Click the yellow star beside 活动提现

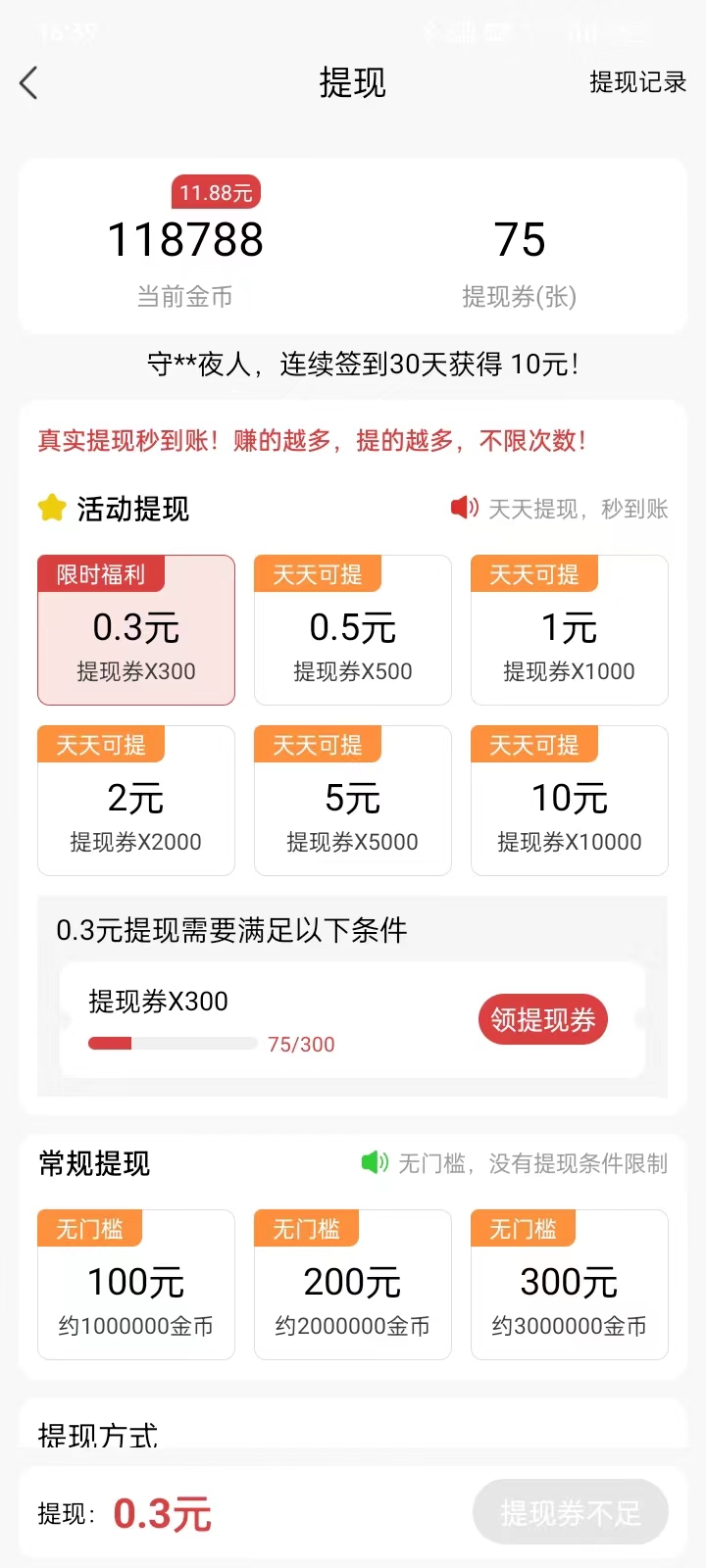coord(51,509)
